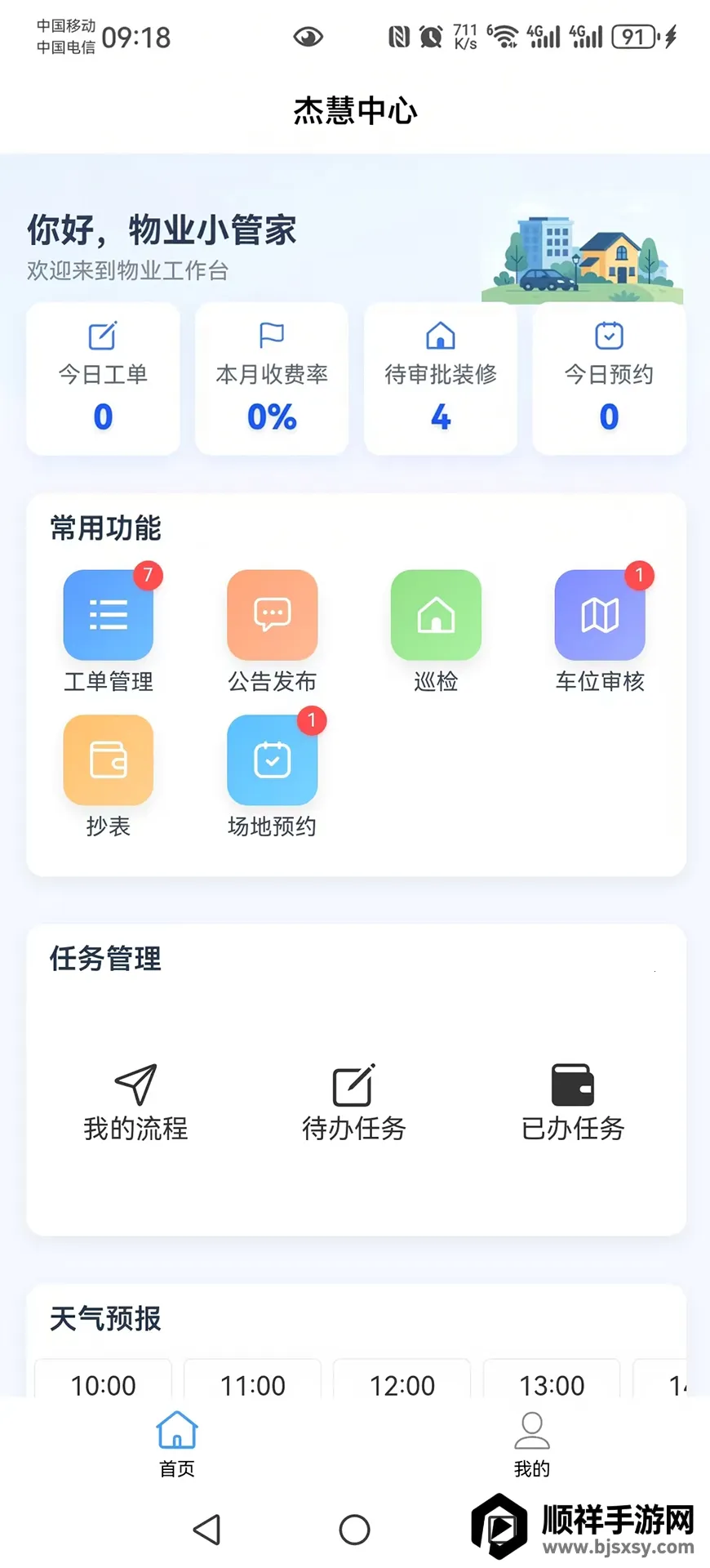Open 待审批装修 pending approvals card
Screen dimensions: 710x1568
(441, 378)
